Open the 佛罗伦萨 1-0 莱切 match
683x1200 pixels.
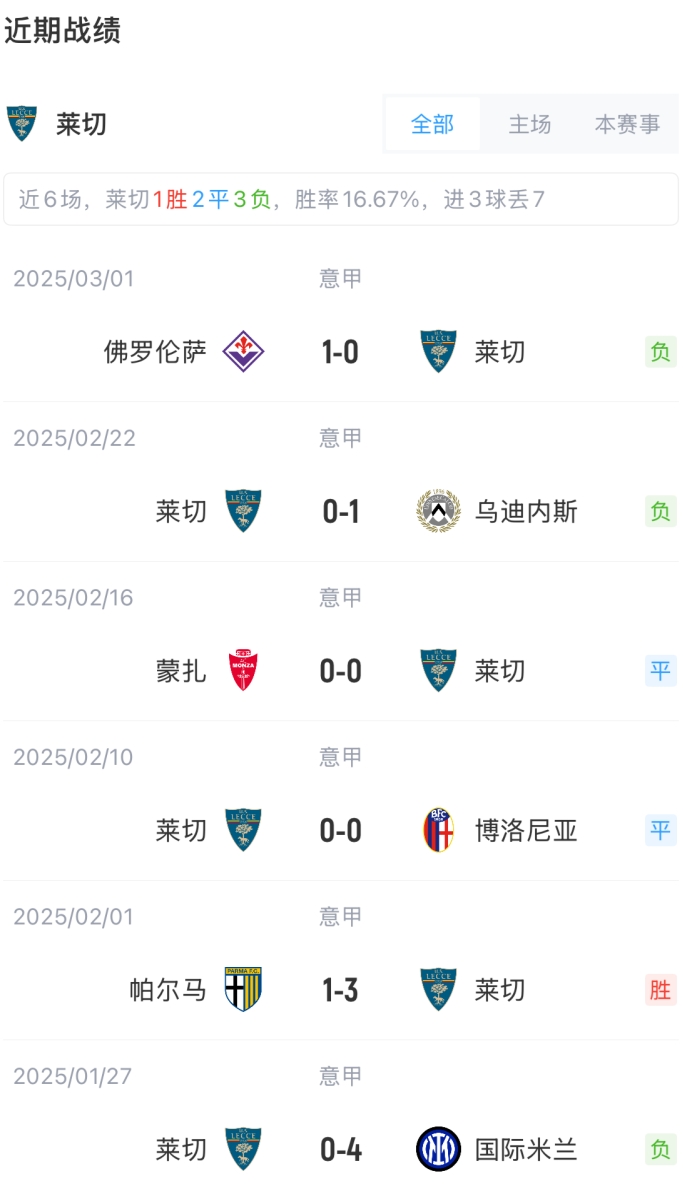(x=340, y=352)
